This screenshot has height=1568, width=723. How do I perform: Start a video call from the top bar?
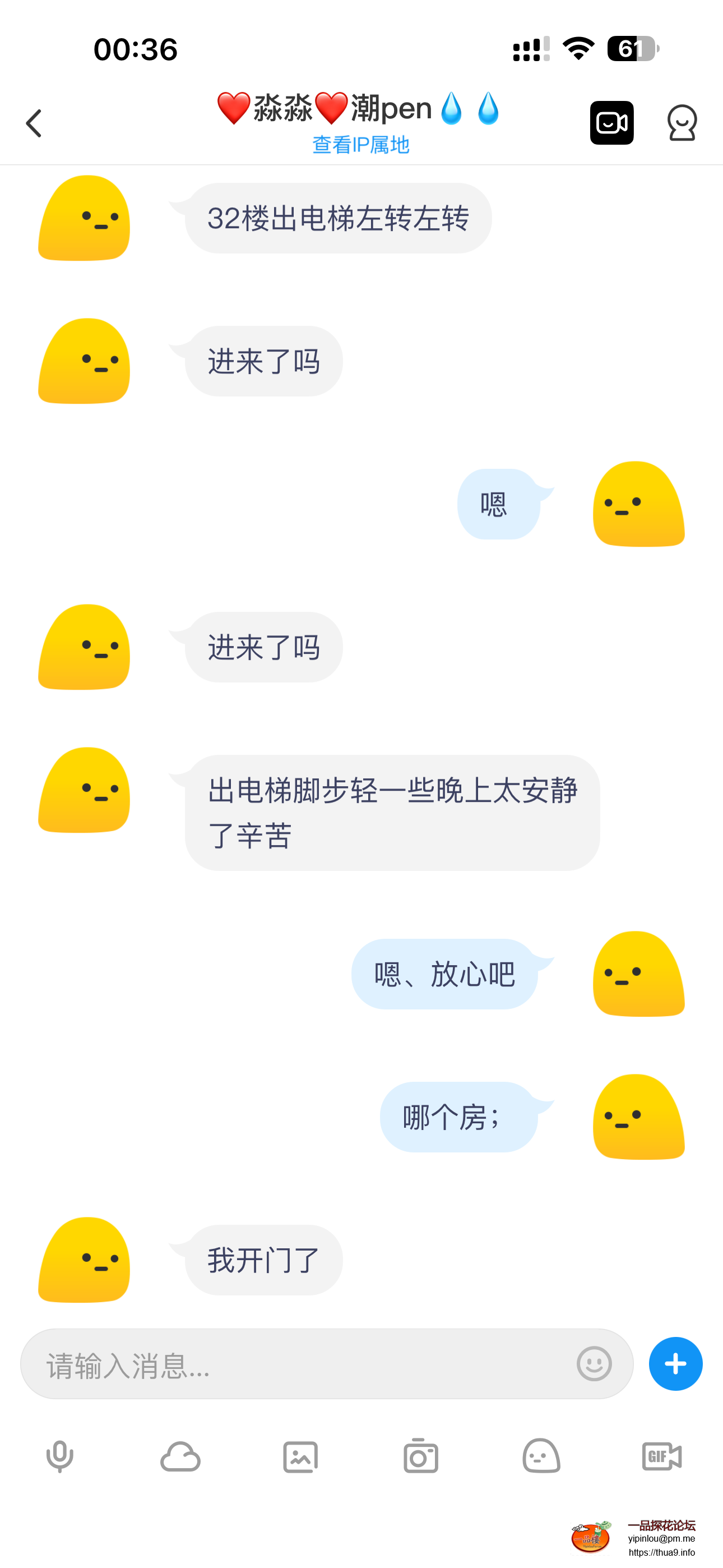tap(611, 122)
